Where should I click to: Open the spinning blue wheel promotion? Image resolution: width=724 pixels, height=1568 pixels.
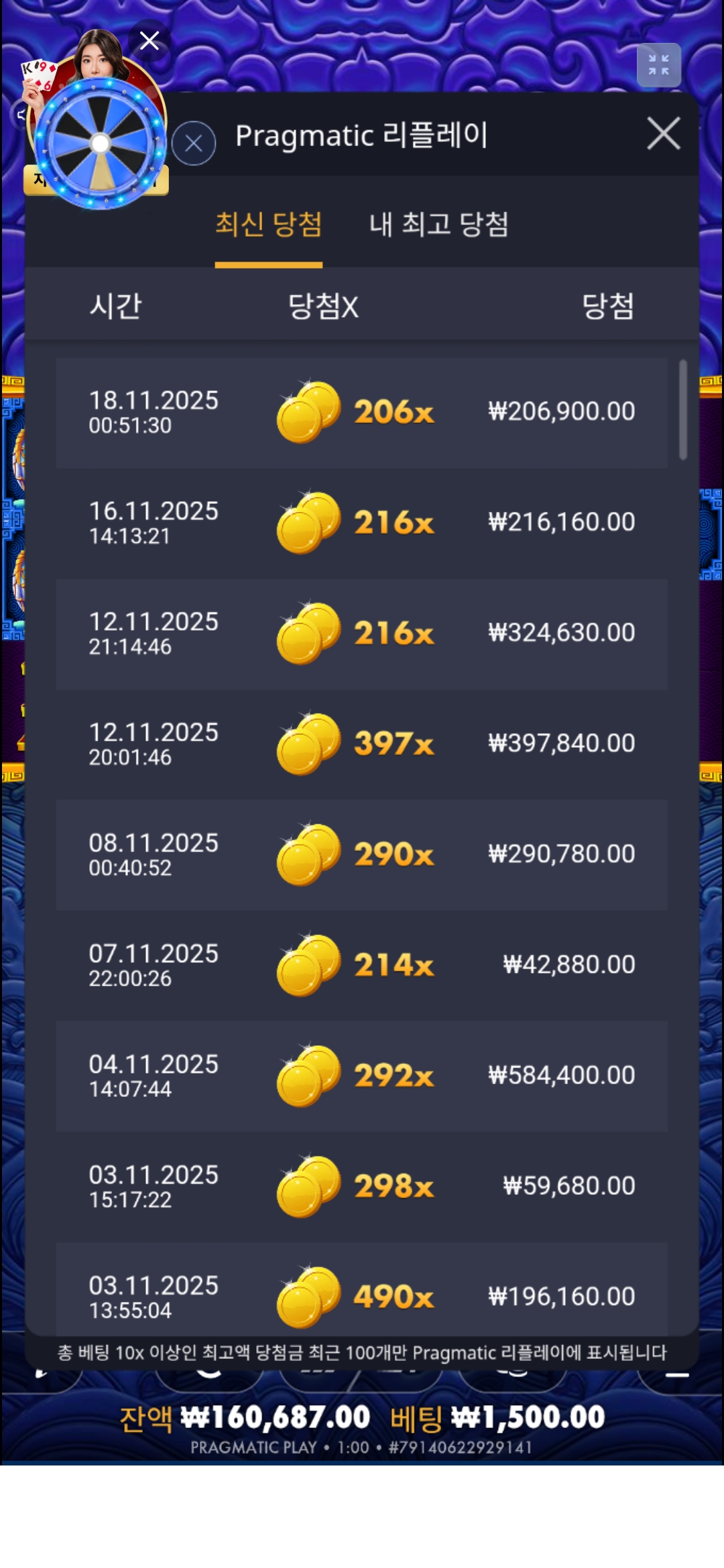pos(100,143)
